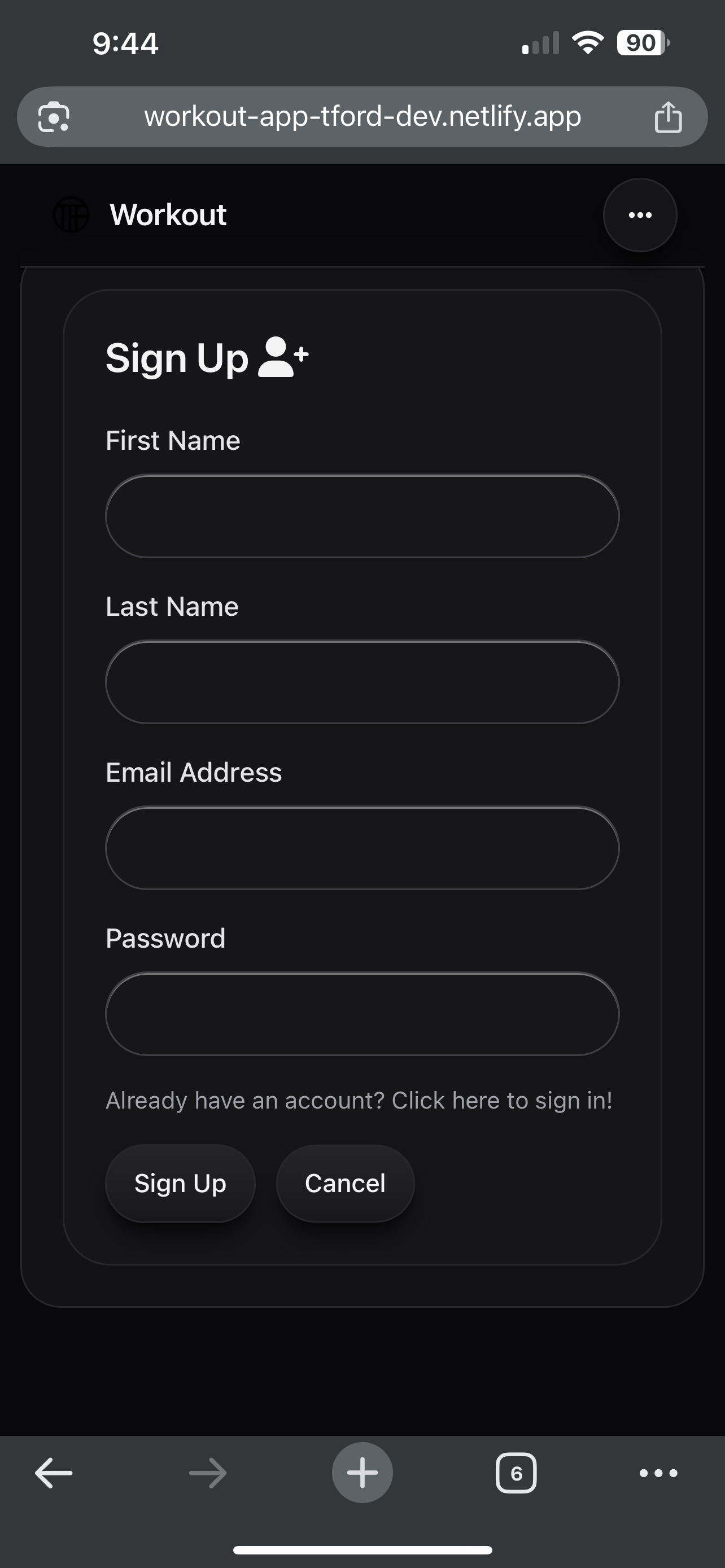This screenshot has width=725, height=1568.
Task: Open the browser tab switcher showing 6 tabs
Action: (516, 1473)
